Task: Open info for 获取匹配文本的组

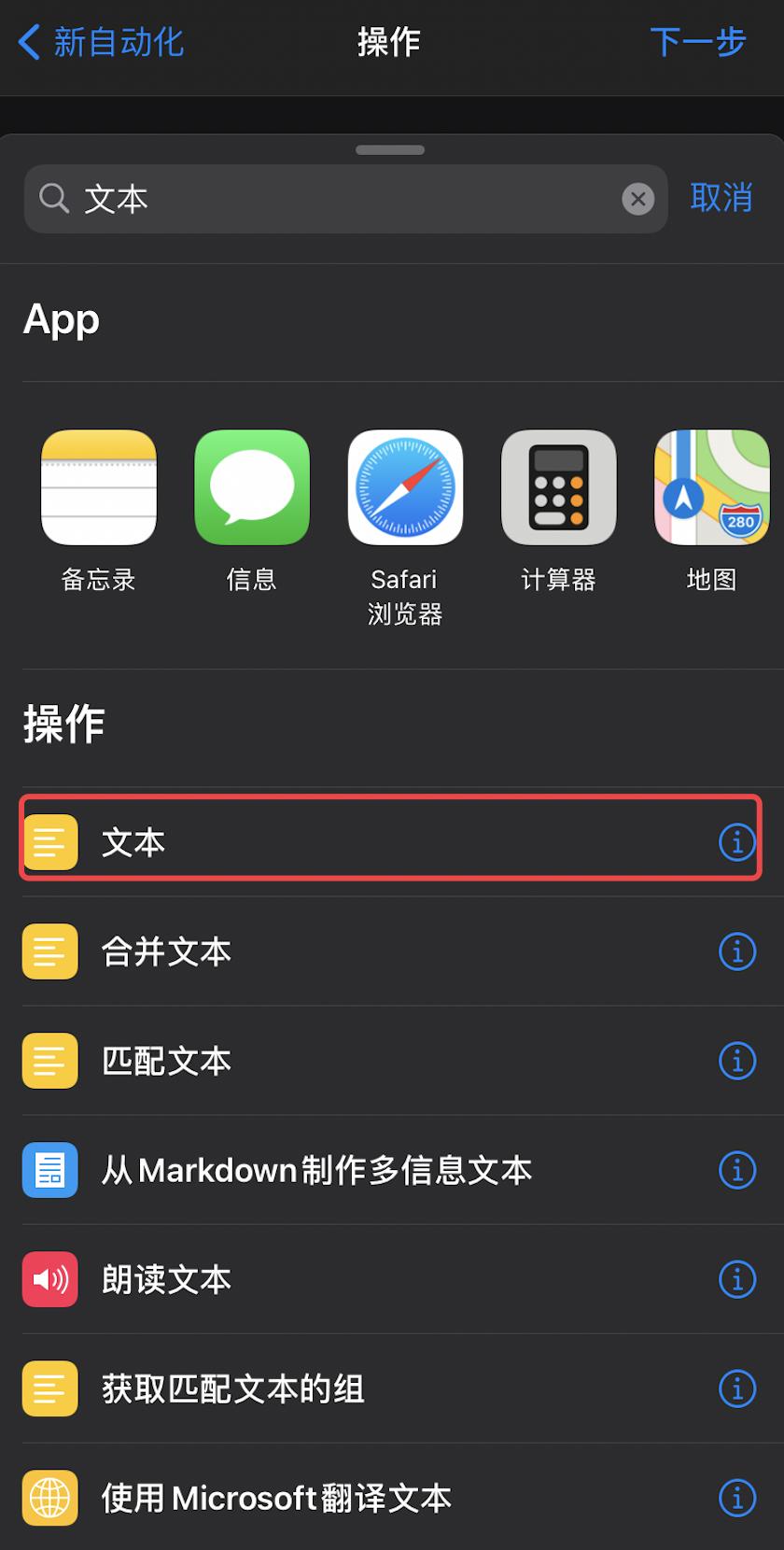Action: point(736,1388)
